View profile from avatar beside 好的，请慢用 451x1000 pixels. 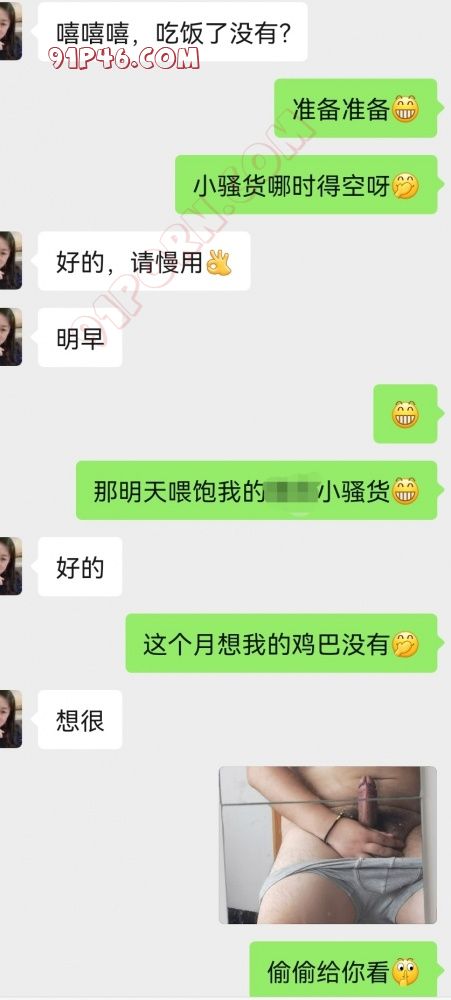point(10,260)
